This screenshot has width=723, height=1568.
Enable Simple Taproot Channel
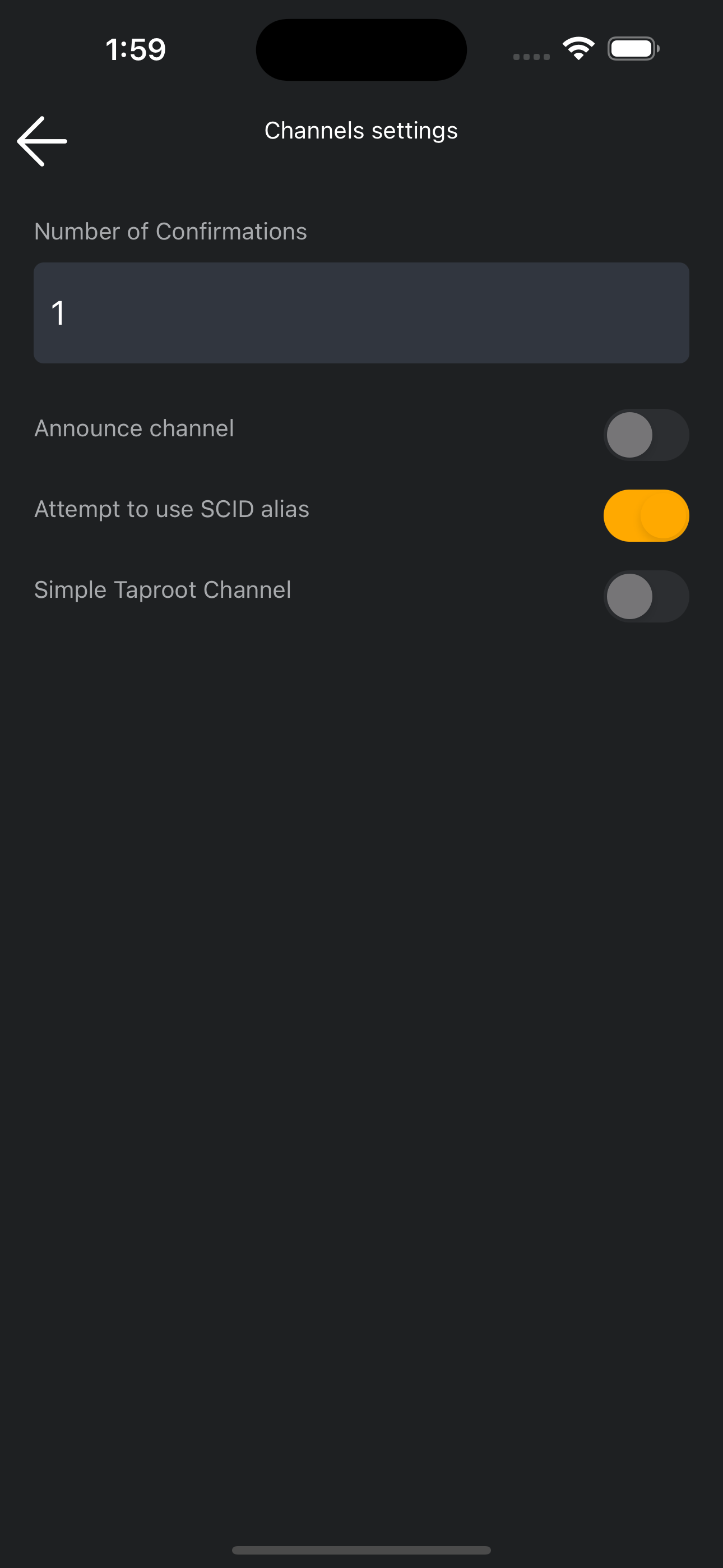[x=646, y=596]
